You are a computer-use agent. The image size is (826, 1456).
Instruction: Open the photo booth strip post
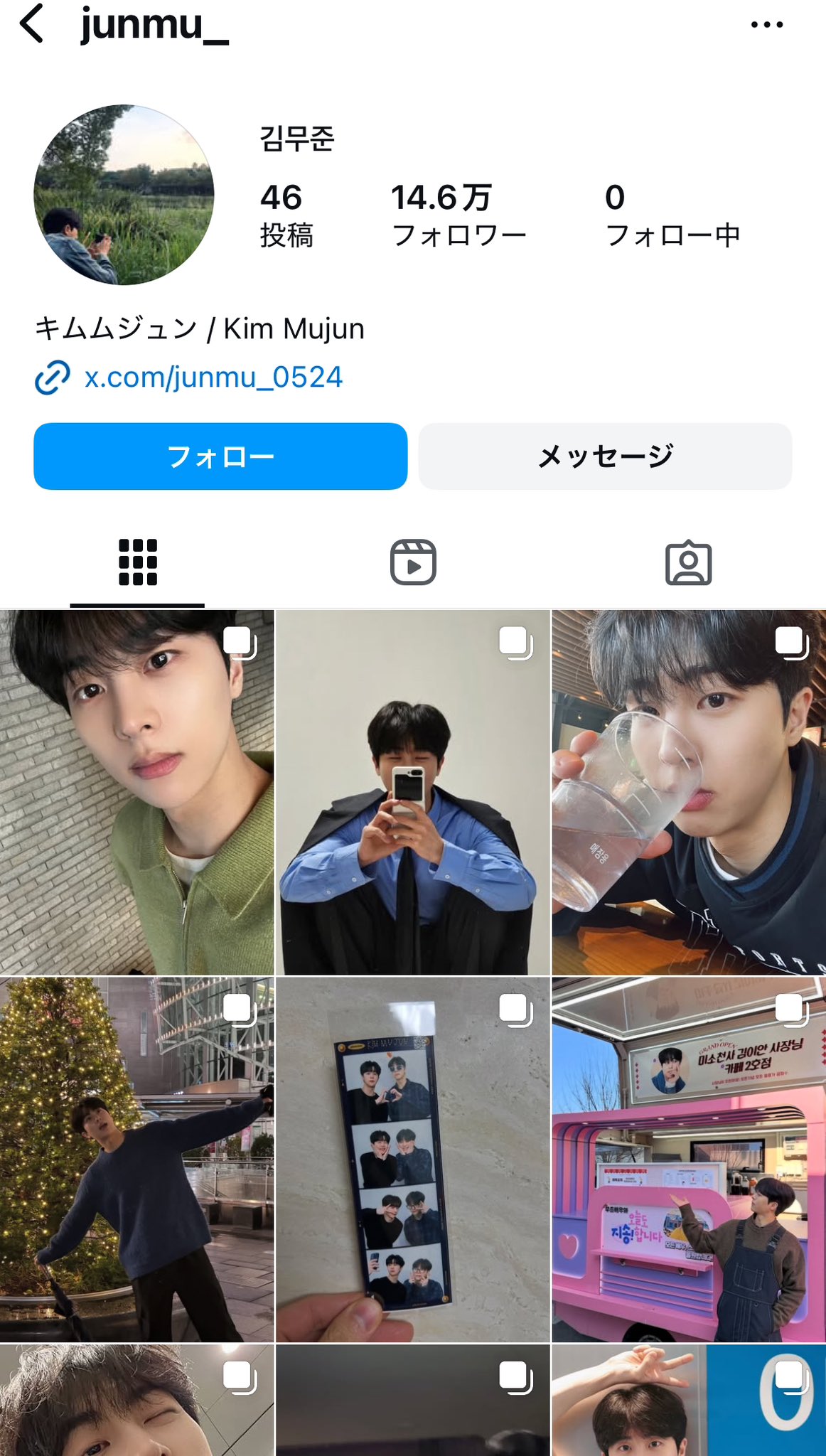413,1160
